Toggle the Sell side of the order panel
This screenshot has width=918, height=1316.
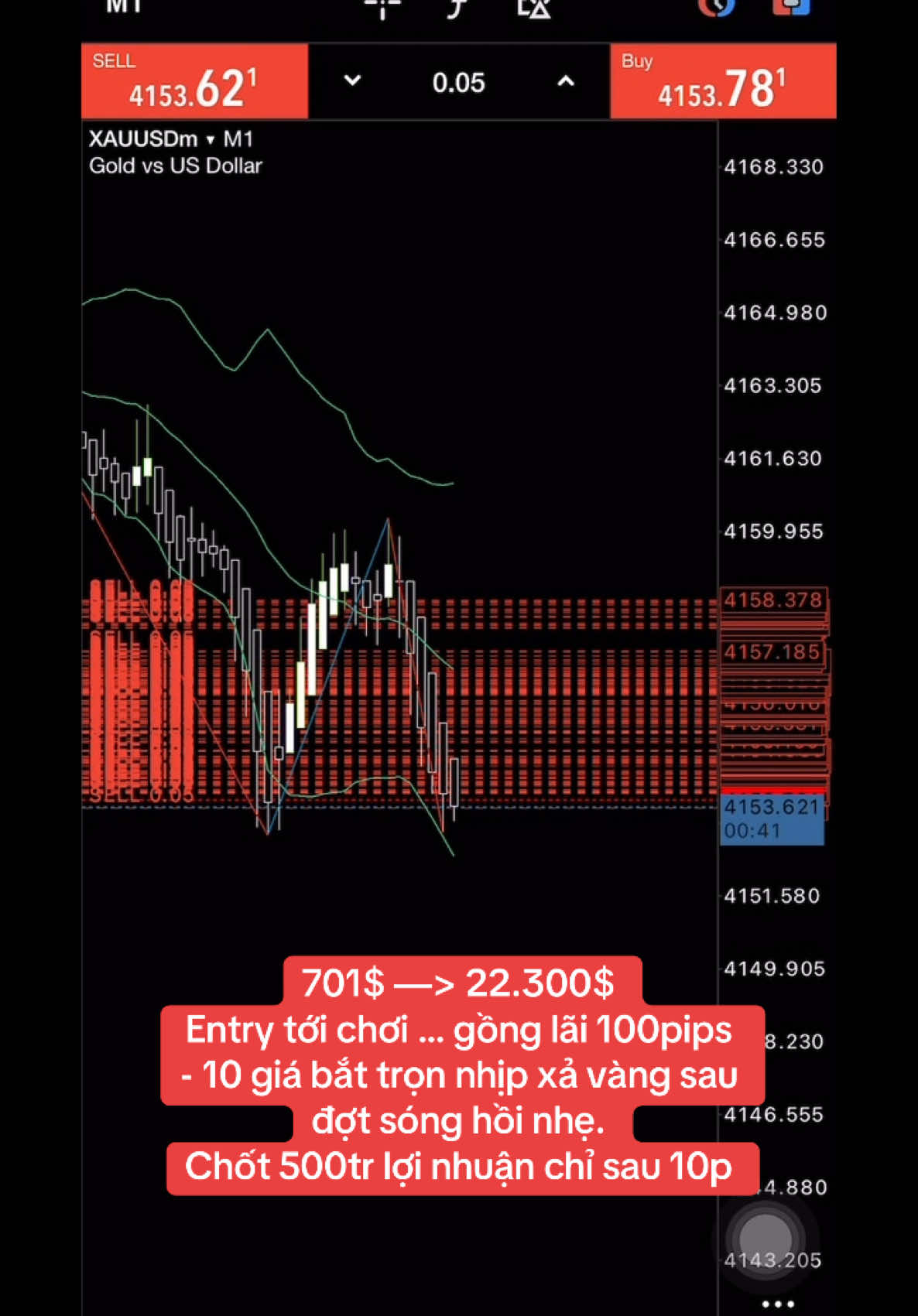coord(194,81)
